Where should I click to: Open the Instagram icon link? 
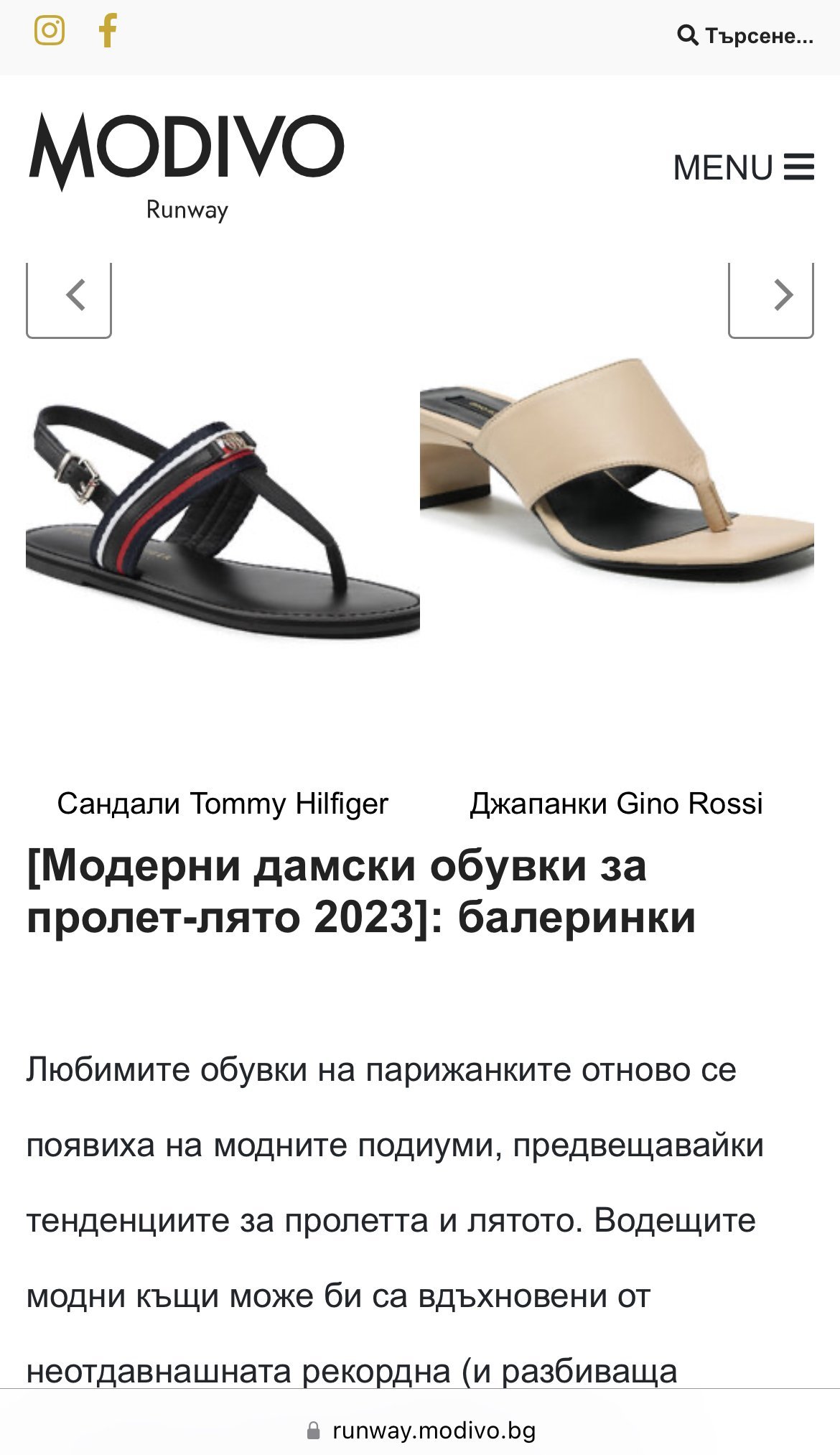pyautogui.click(x=50, y=31)
